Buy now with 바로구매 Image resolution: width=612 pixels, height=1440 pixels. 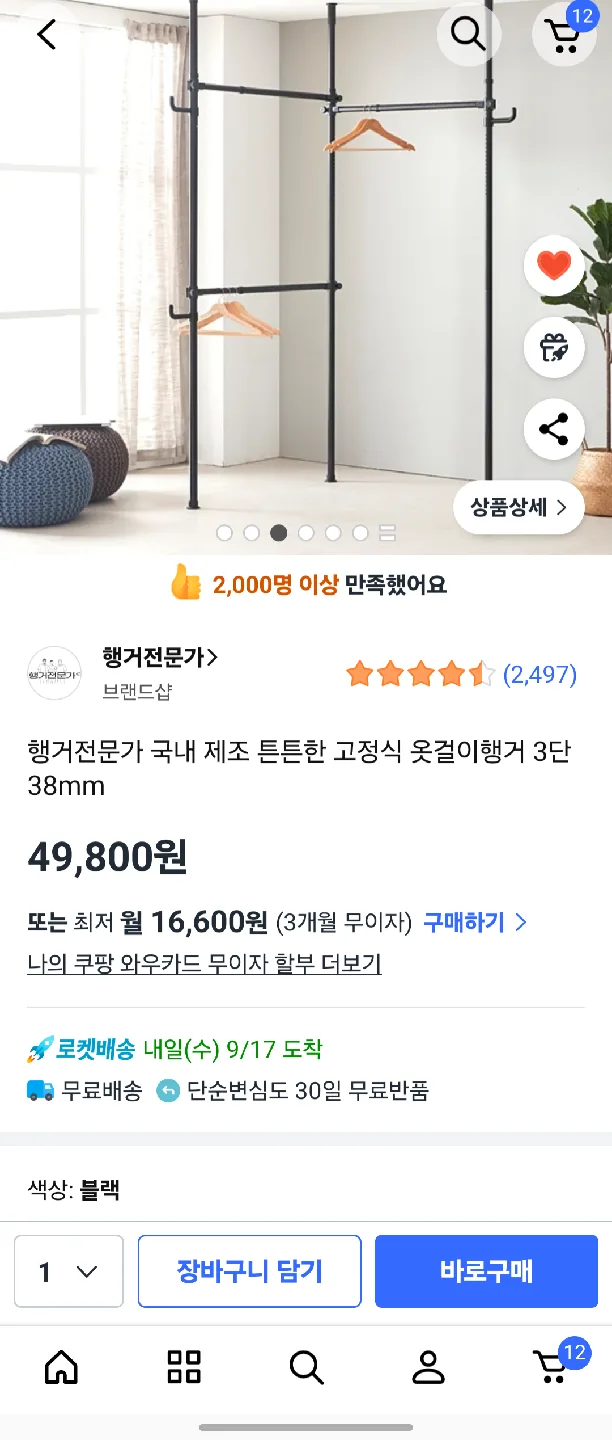(486, 1271)
